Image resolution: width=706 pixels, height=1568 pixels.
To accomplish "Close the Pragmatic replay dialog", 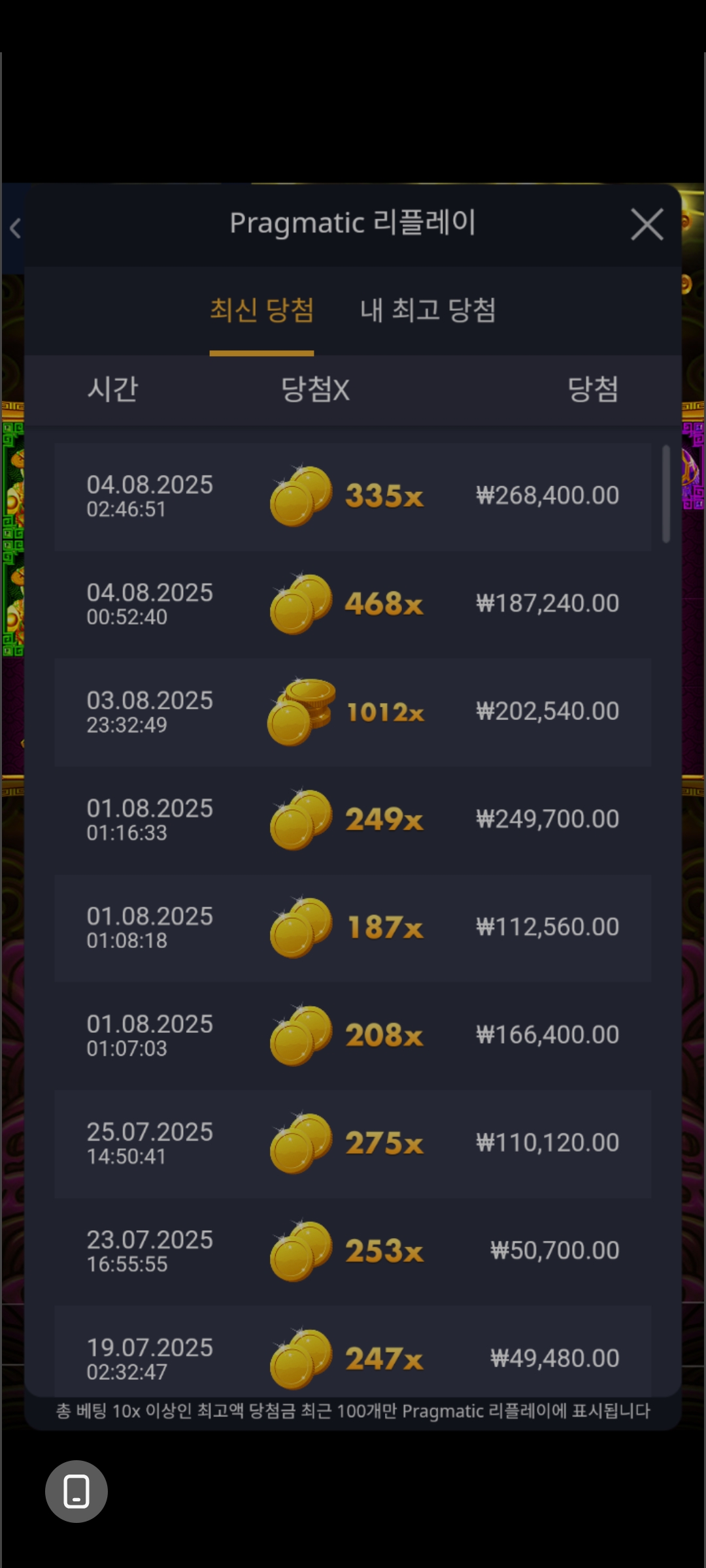I will click(647, 225).
